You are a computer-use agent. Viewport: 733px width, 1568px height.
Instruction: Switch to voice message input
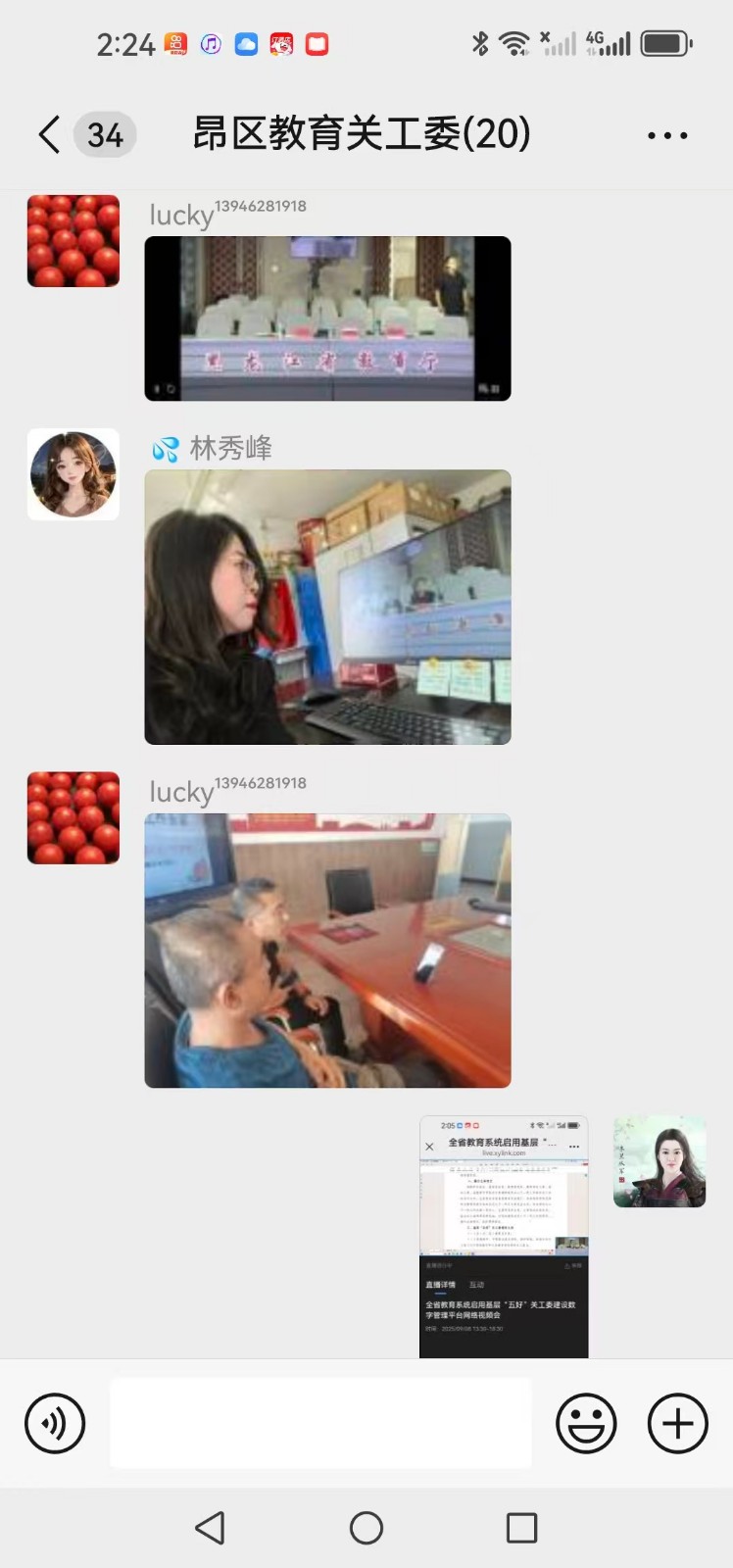point(55,1423)
